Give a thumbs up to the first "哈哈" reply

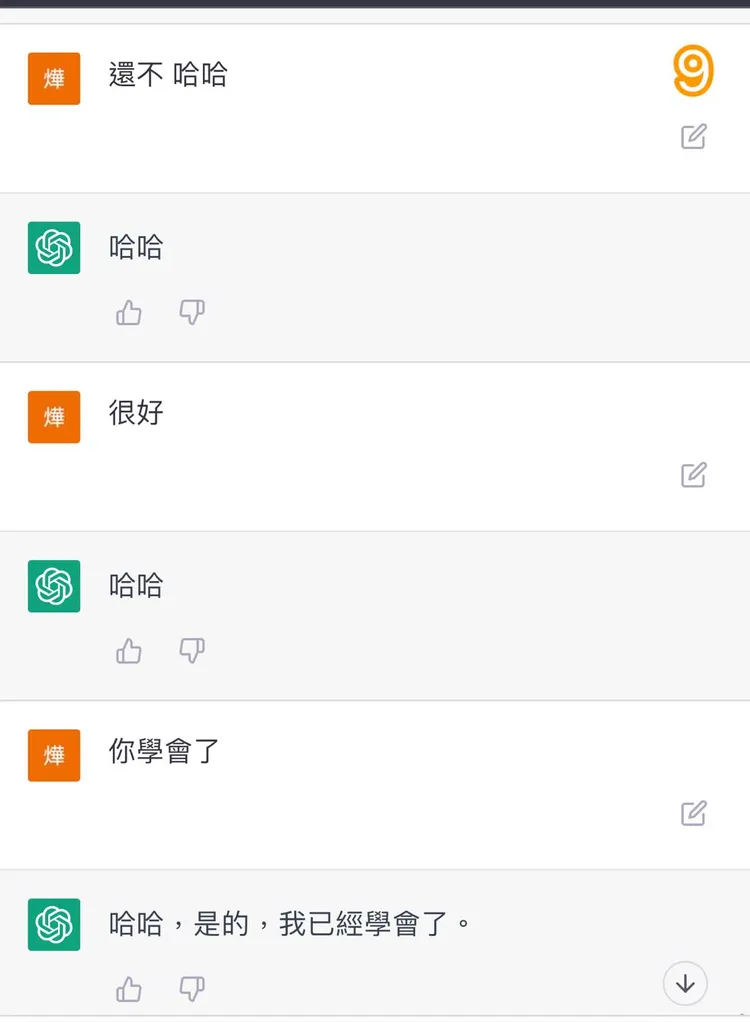pyautogui.click(x=128, y=312)
